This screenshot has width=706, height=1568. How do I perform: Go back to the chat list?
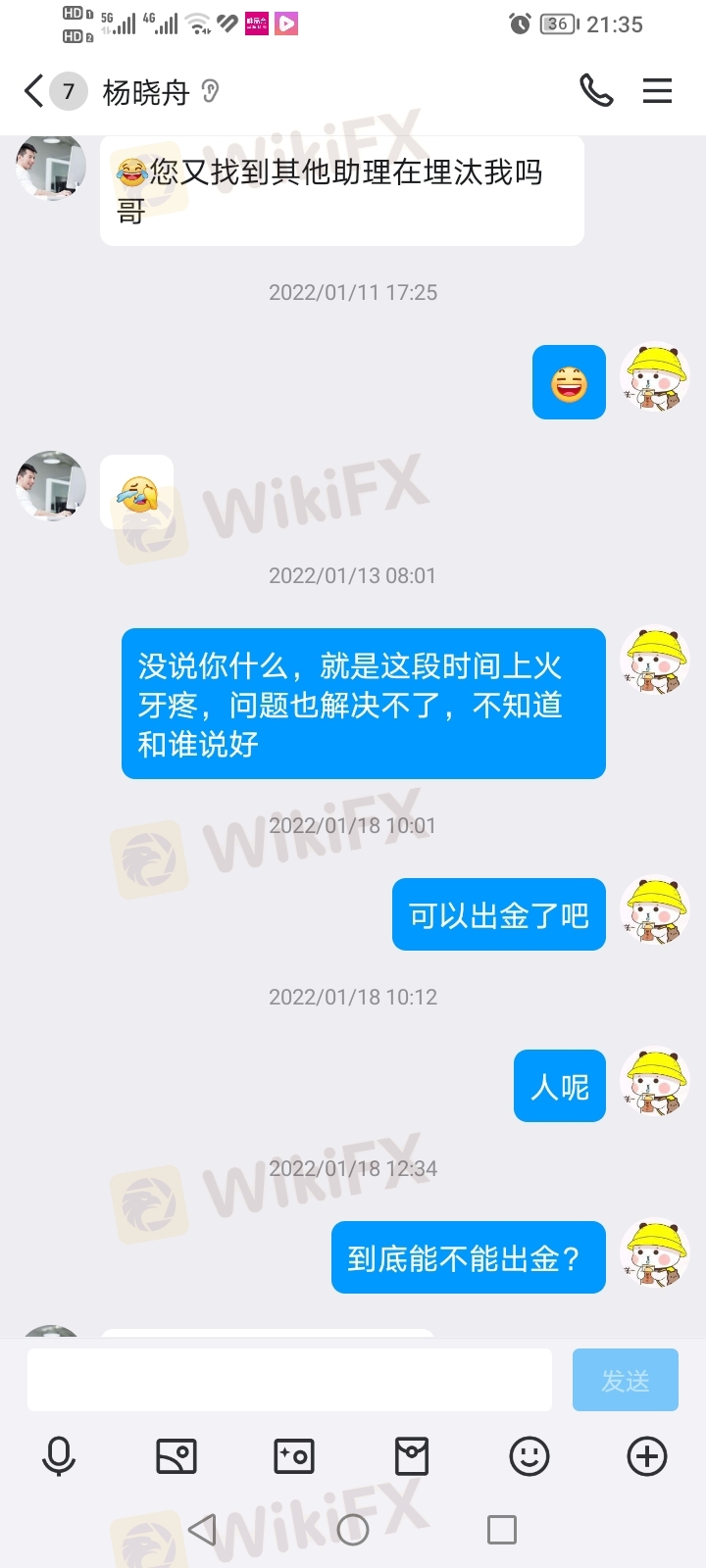click(x=34, y=92)
